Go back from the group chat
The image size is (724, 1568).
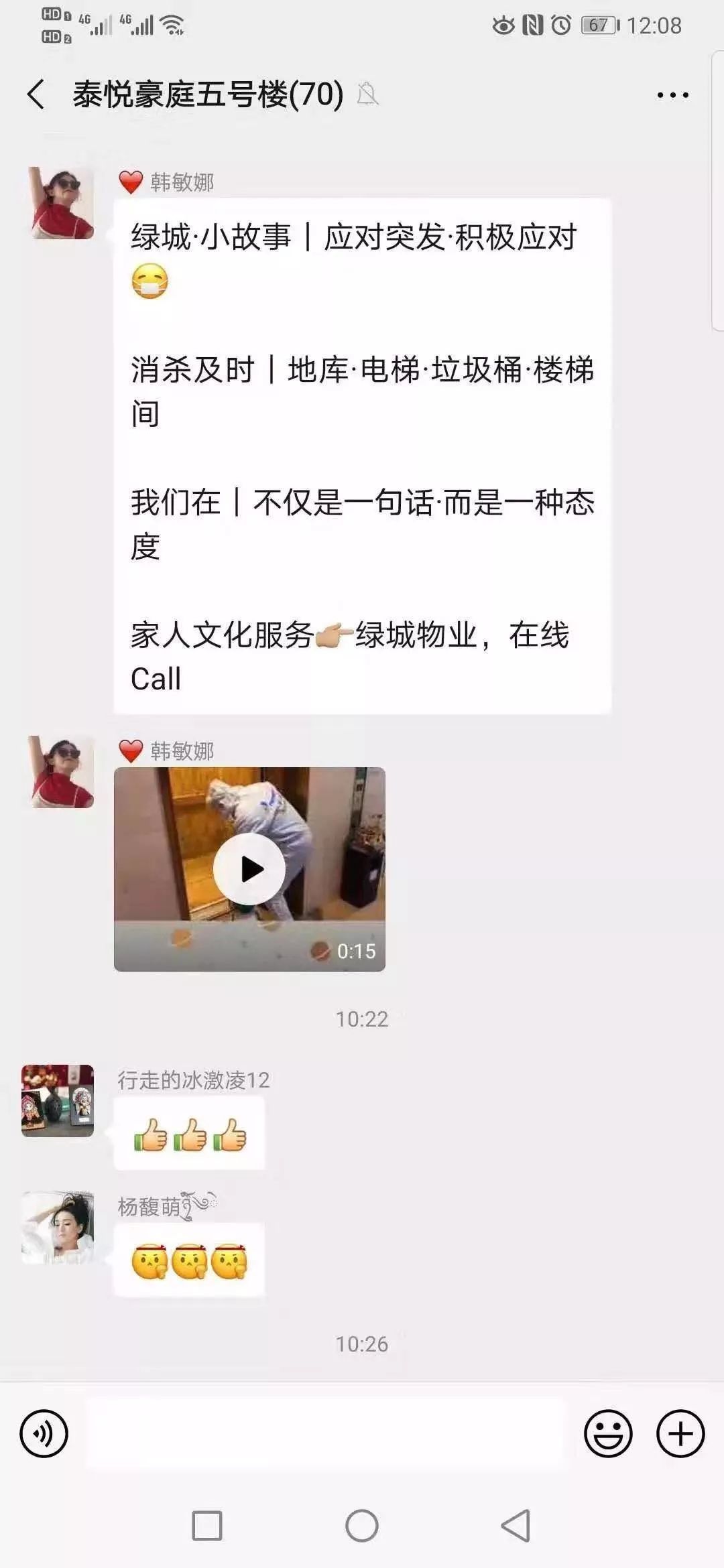point(37,94)
